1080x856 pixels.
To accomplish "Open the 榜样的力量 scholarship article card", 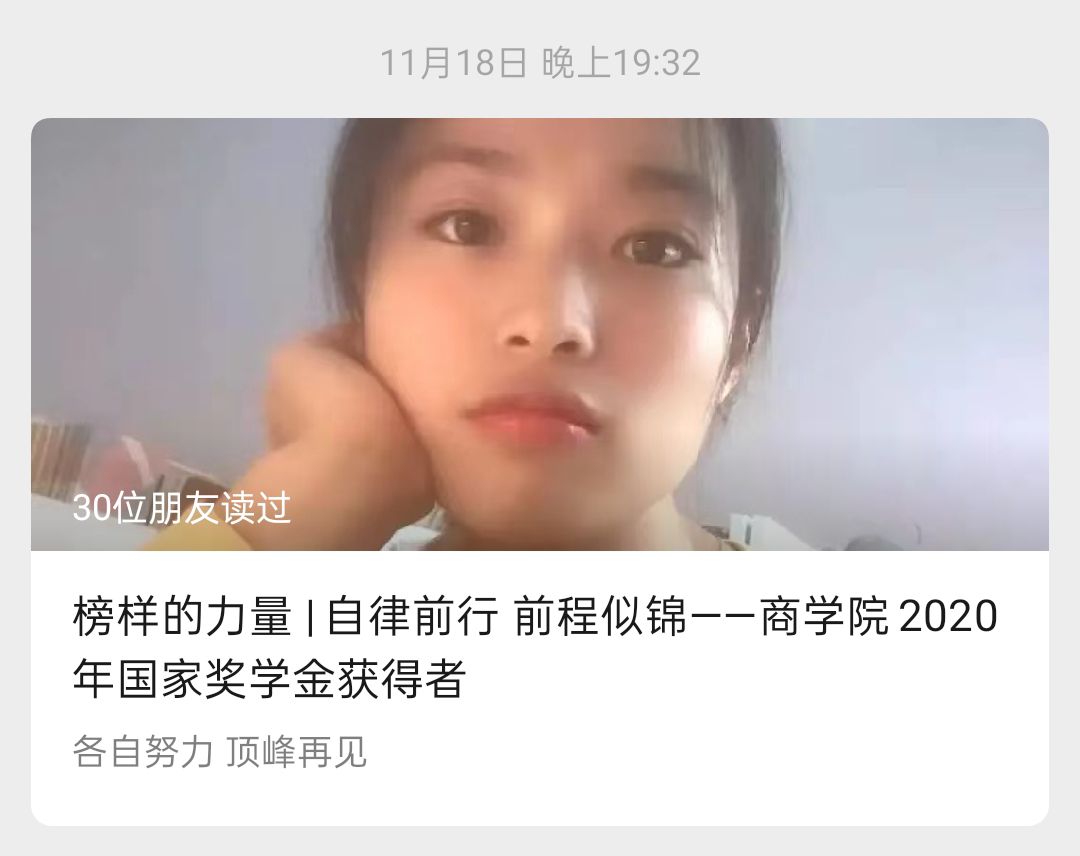I will 534,647.
